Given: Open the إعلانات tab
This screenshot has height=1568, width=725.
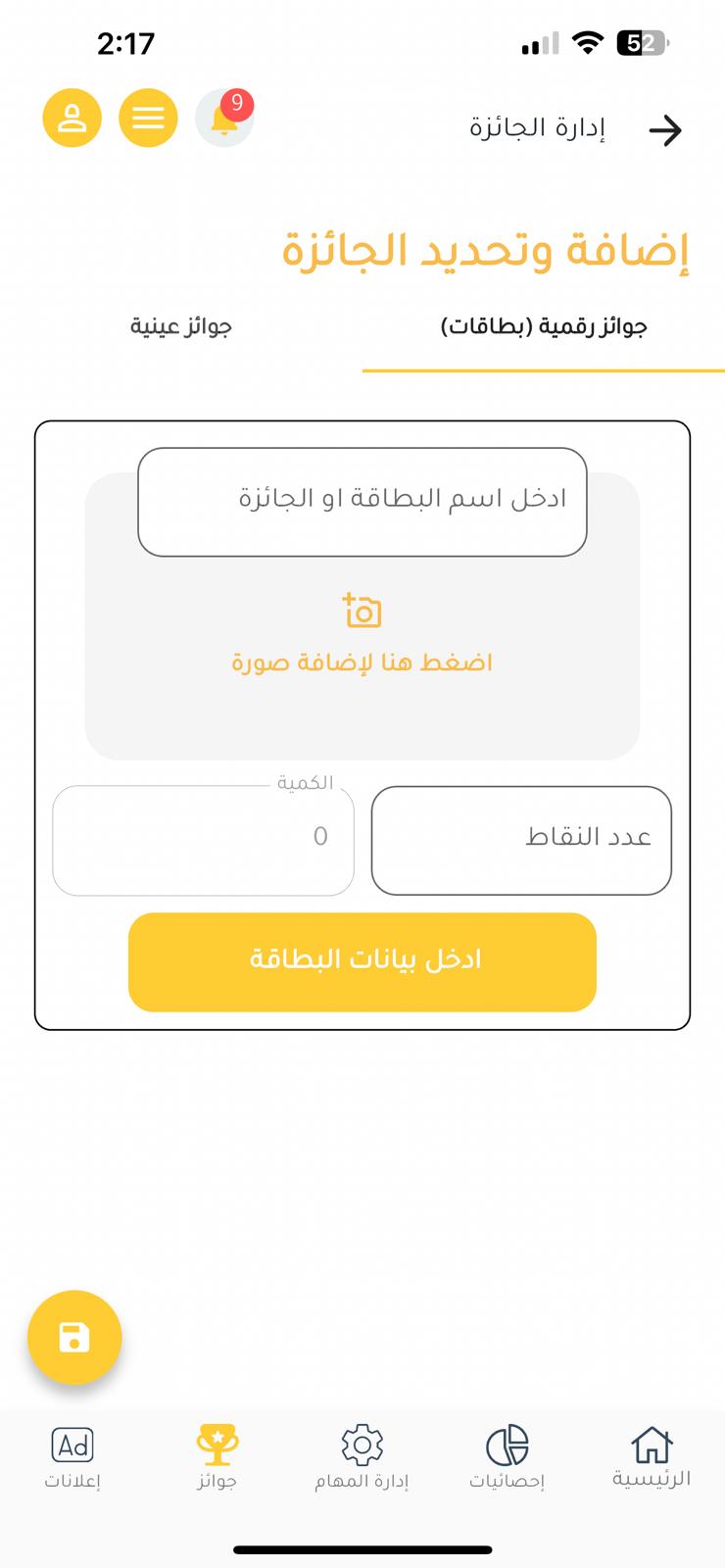Looking at the screenshot, I should pyautogui.click(x=72, y=1456).
